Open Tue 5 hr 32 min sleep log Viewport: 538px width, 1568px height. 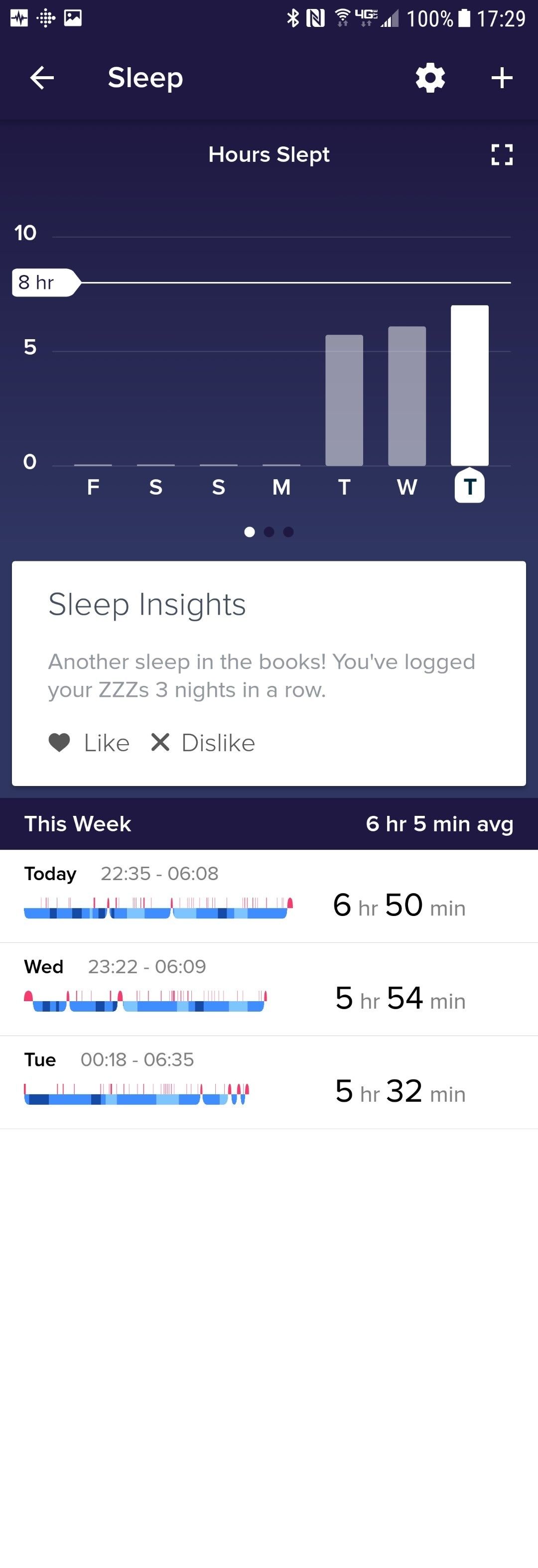click(x=269, y=1082)
